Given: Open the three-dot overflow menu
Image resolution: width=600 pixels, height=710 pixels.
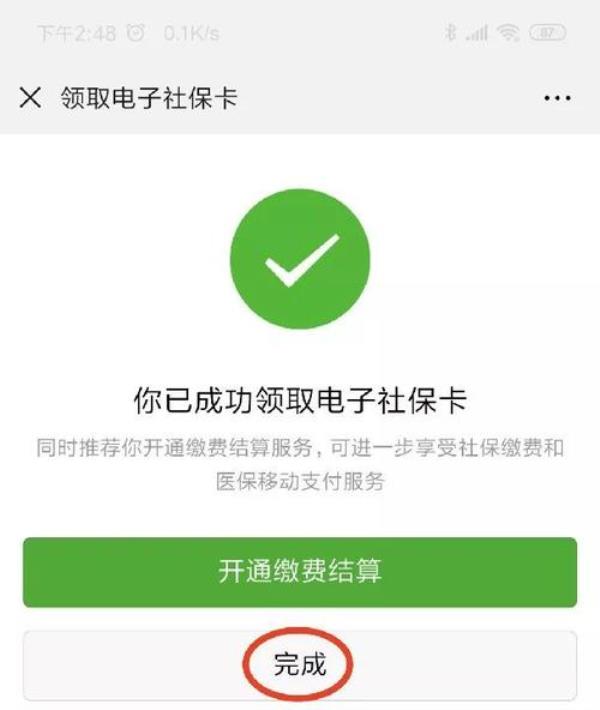Looking at the screenshot, I should pos(555,98).
